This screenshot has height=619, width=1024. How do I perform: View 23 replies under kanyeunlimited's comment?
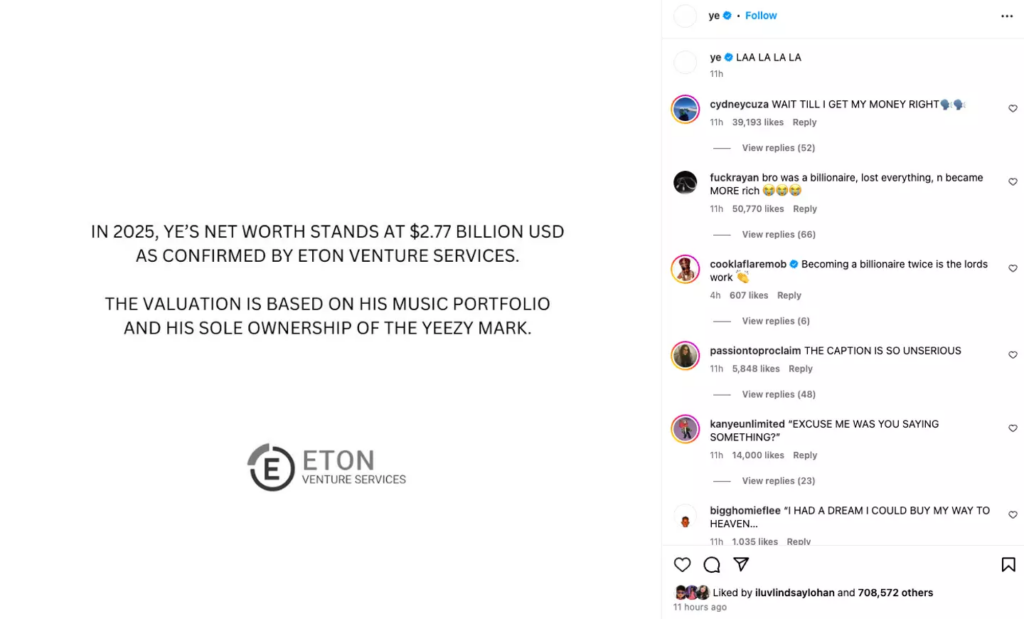(x=778, y=481)
